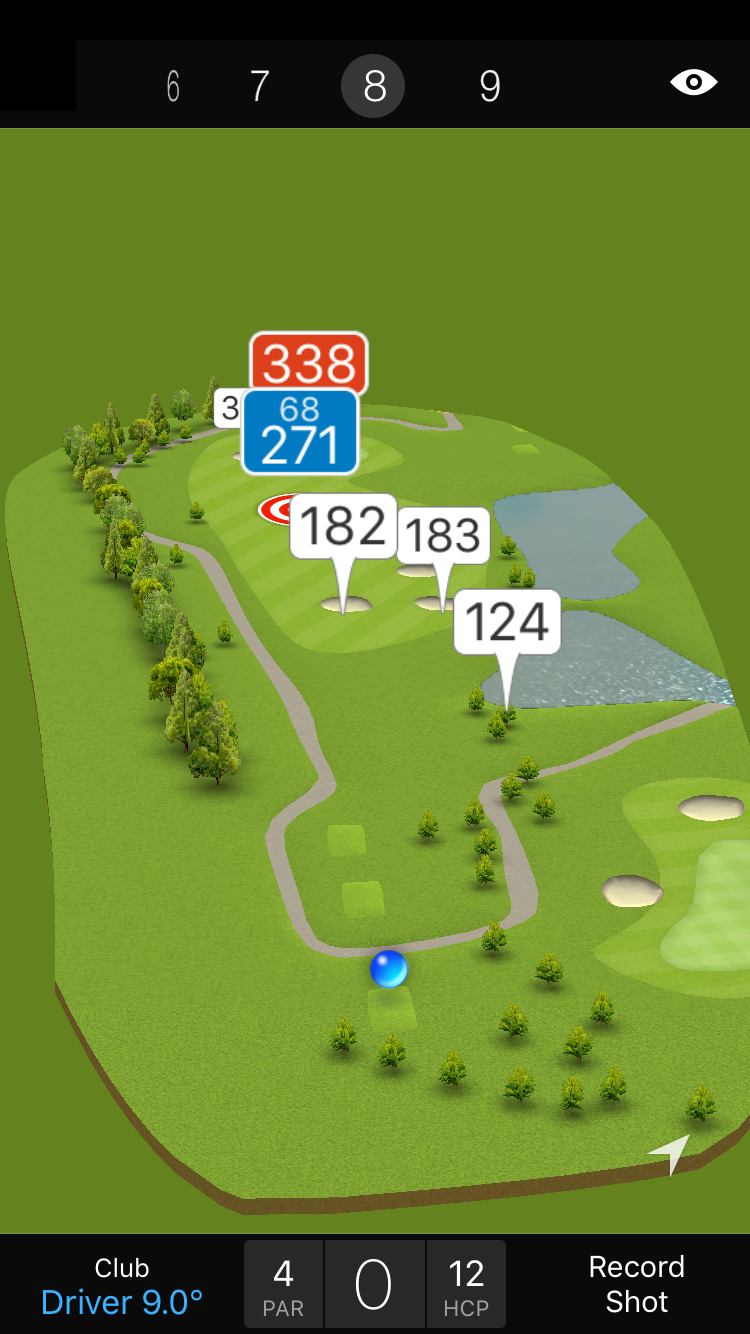The width and height of the screenshot is (750, 1334).
Task: Select hole 6 in the hole picker
Action: point(173,87)
